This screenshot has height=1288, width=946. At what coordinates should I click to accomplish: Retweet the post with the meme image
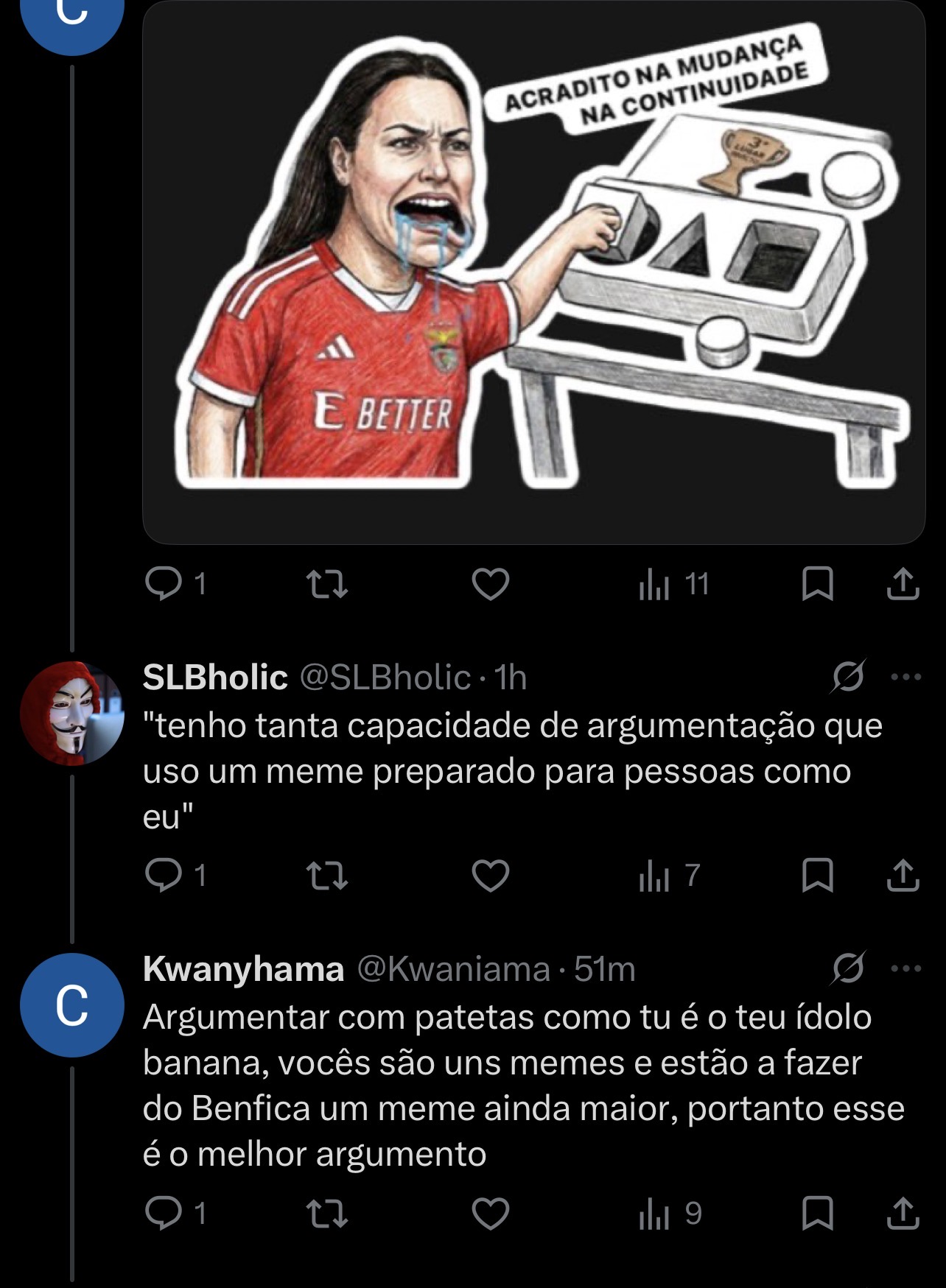click(x=326, y=585)
